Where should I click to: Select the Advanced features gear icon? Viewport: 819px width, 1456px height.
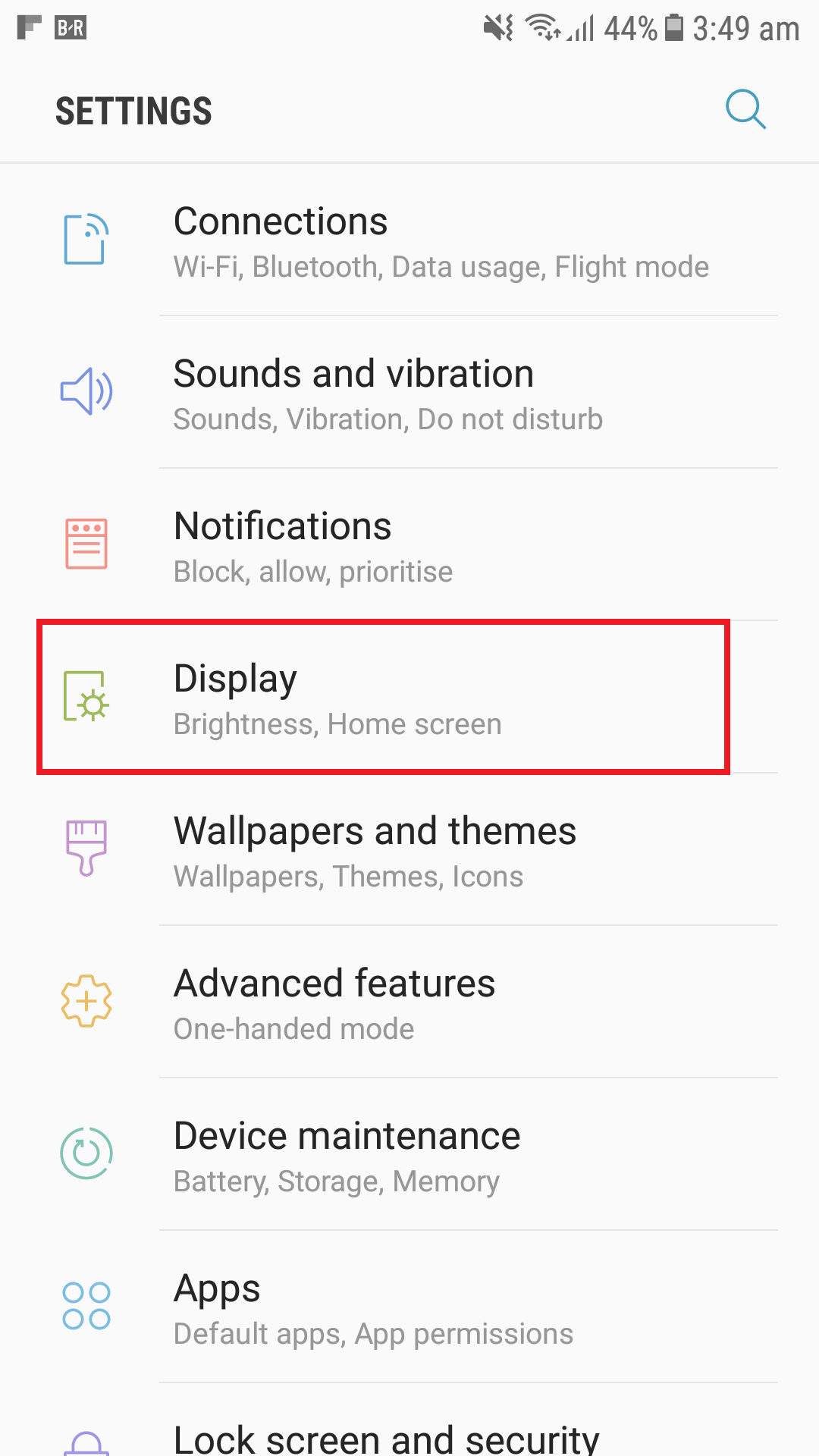[x=86, y=1003]
